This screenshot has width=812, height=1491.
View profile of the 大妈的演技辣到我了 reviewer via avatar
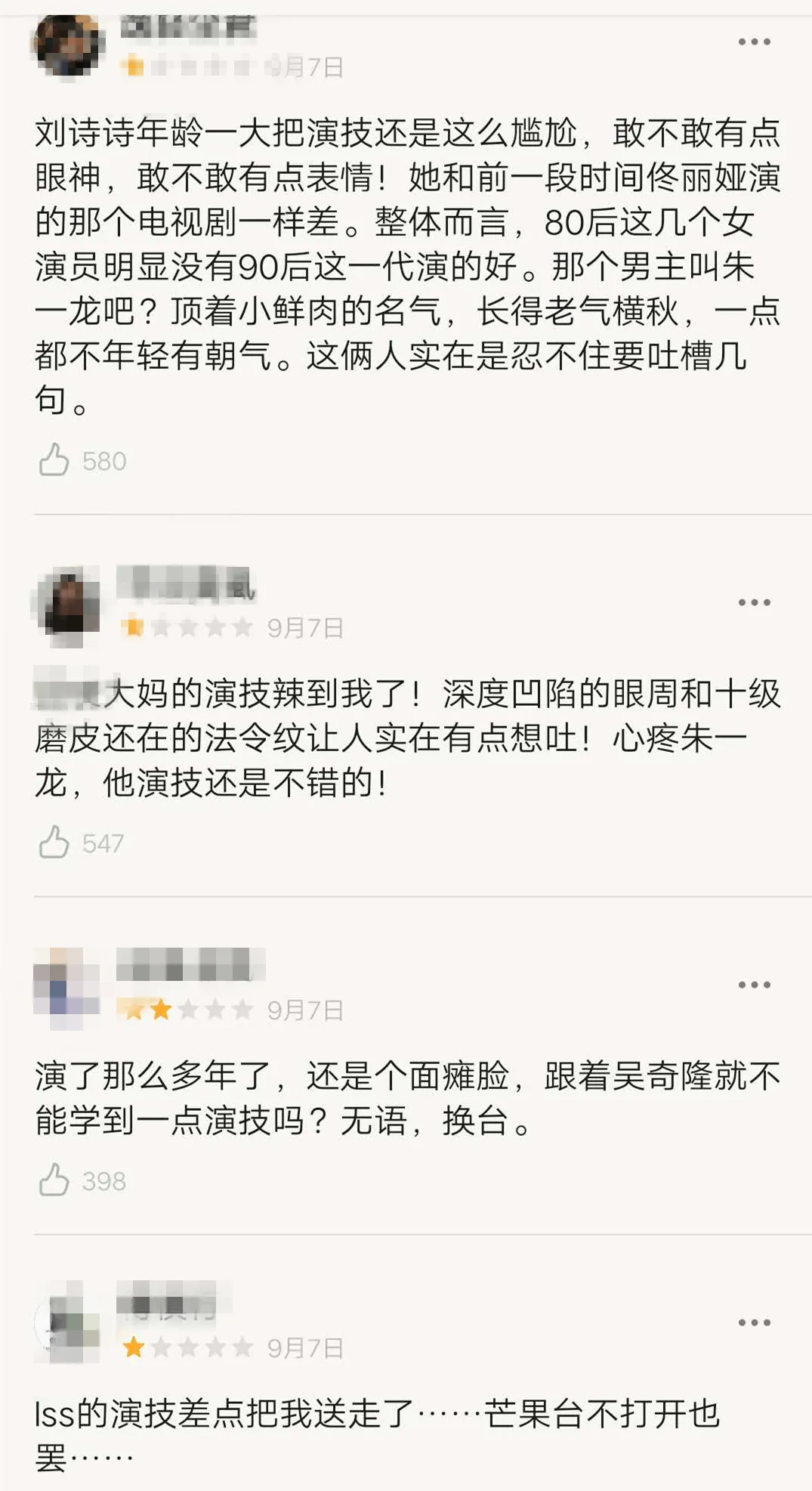pyautogui.click(x=68, y=605)
